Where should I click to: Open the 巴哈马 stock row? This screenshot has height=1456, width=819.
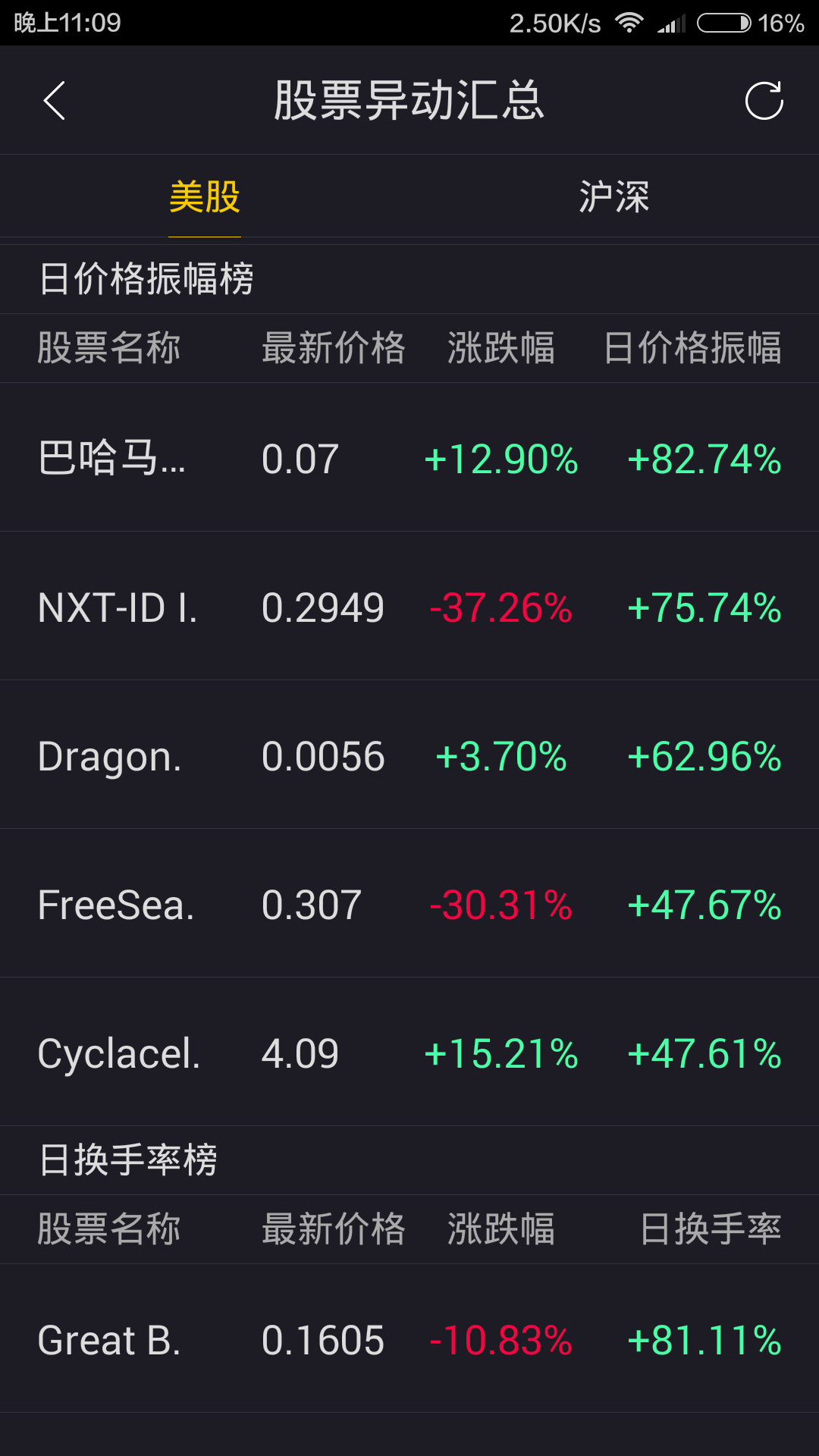point(409,458)
